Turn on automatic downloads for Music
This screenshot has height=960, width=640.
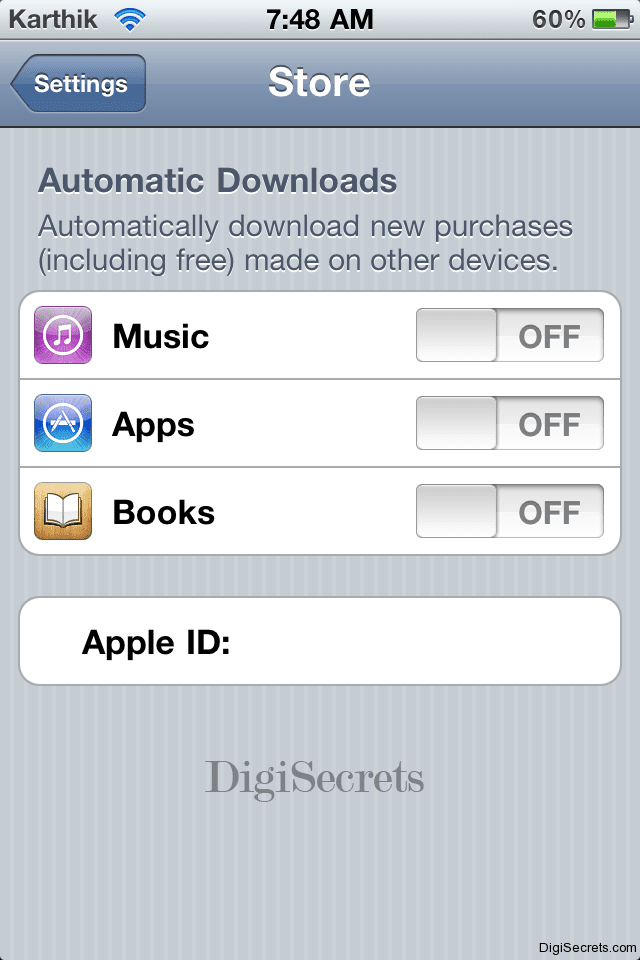[509, 335]
